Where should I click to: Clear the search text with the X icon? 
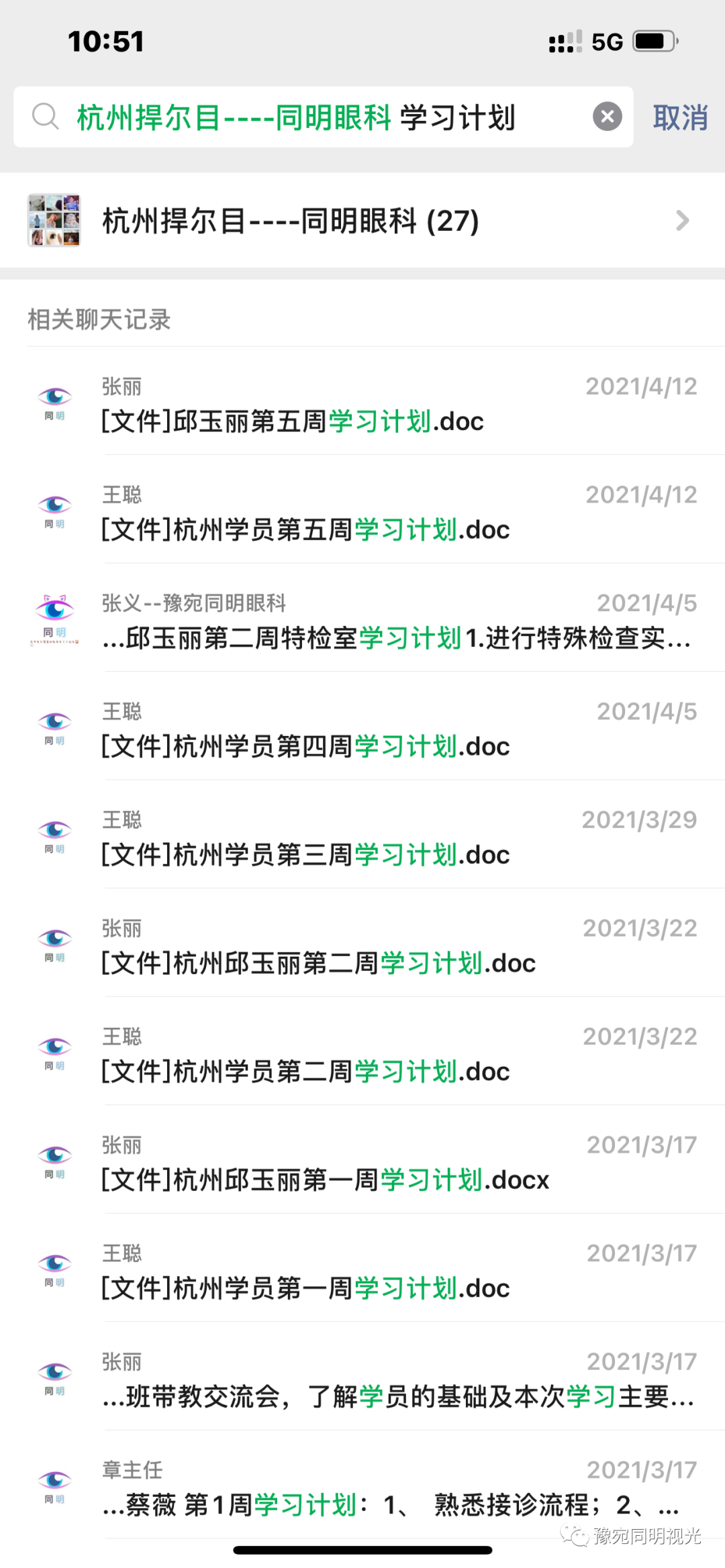click(608, 117)
